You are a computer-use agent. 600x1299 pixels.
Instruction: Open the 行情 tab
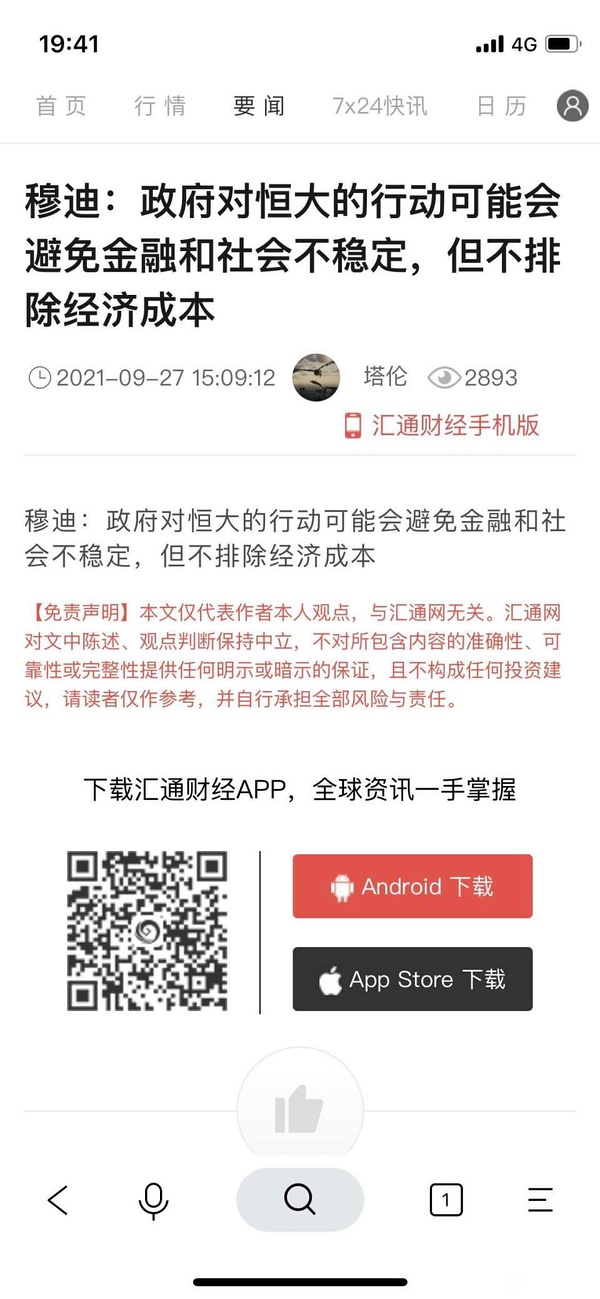pyautogui.click(x=160, y=106)
